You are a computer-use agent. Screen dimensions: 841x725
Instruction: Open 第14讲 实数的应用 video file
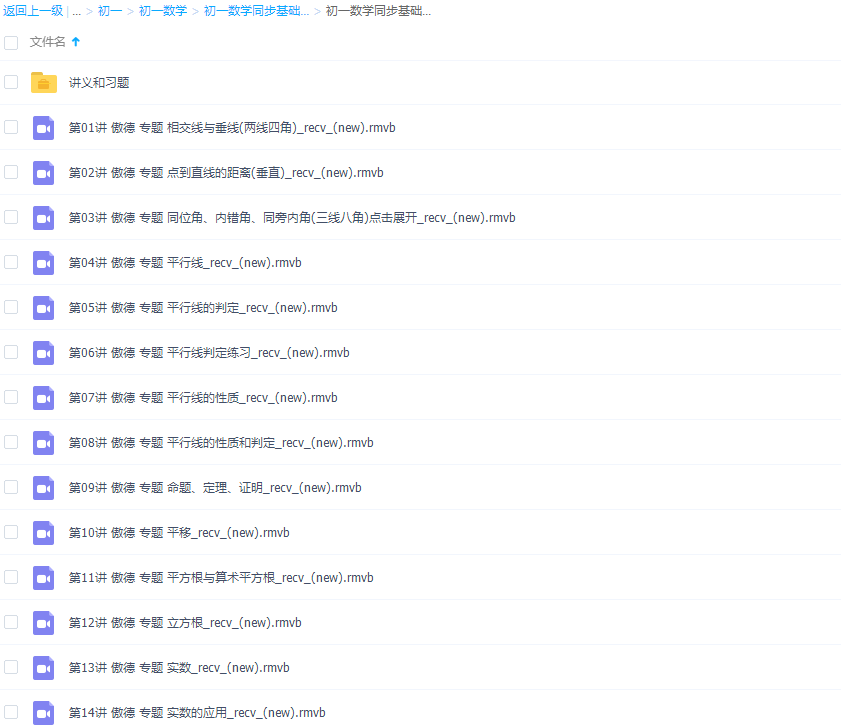(197, 713)
